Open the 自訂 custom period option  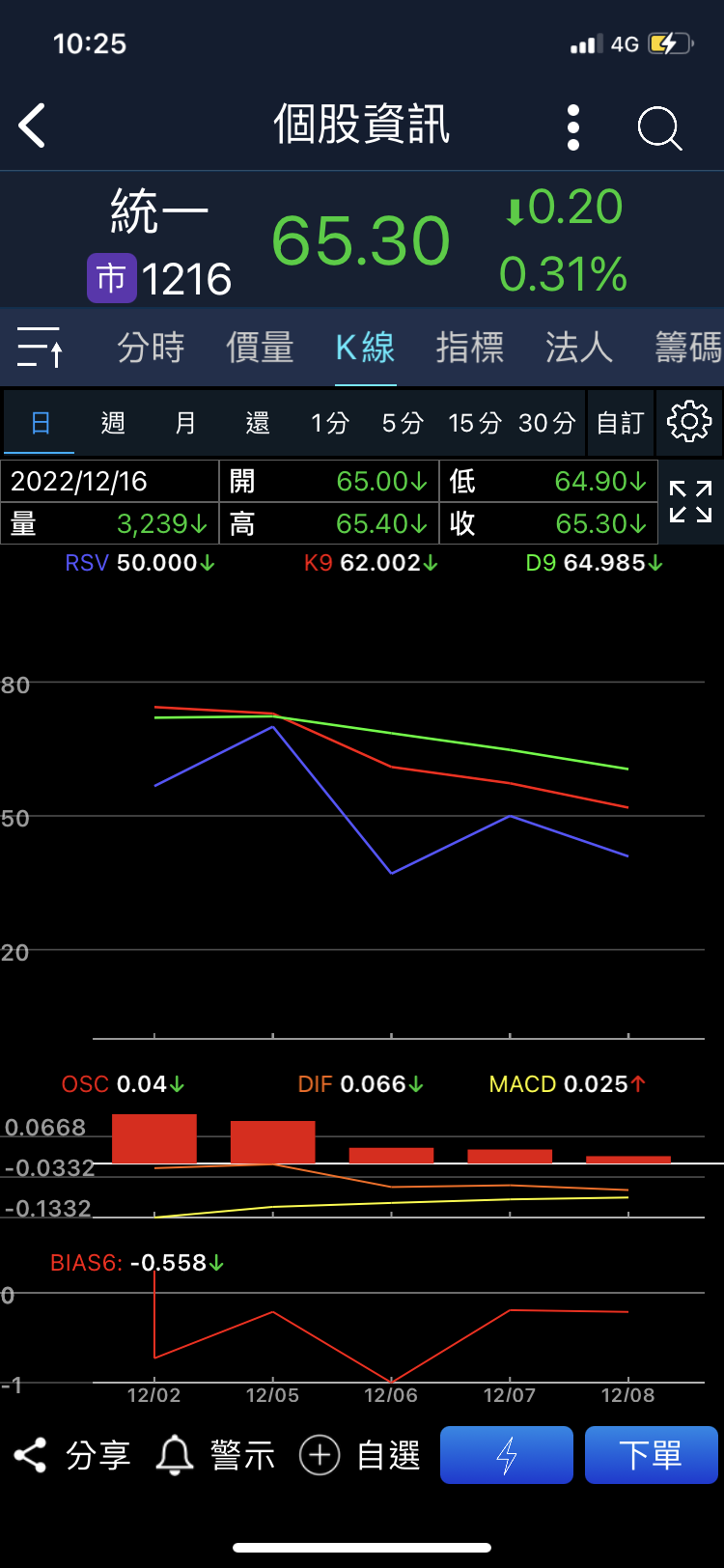(x=620, y=423)
